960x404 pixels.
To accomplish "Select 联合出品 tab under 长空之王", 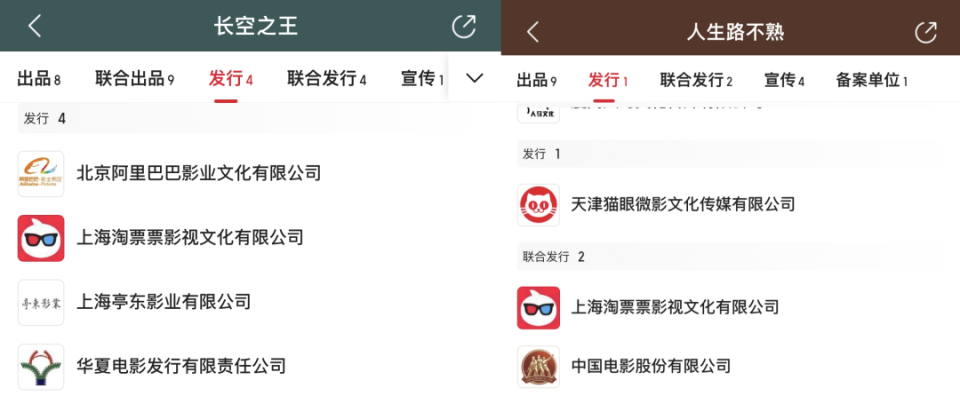I will click(135, 79).
